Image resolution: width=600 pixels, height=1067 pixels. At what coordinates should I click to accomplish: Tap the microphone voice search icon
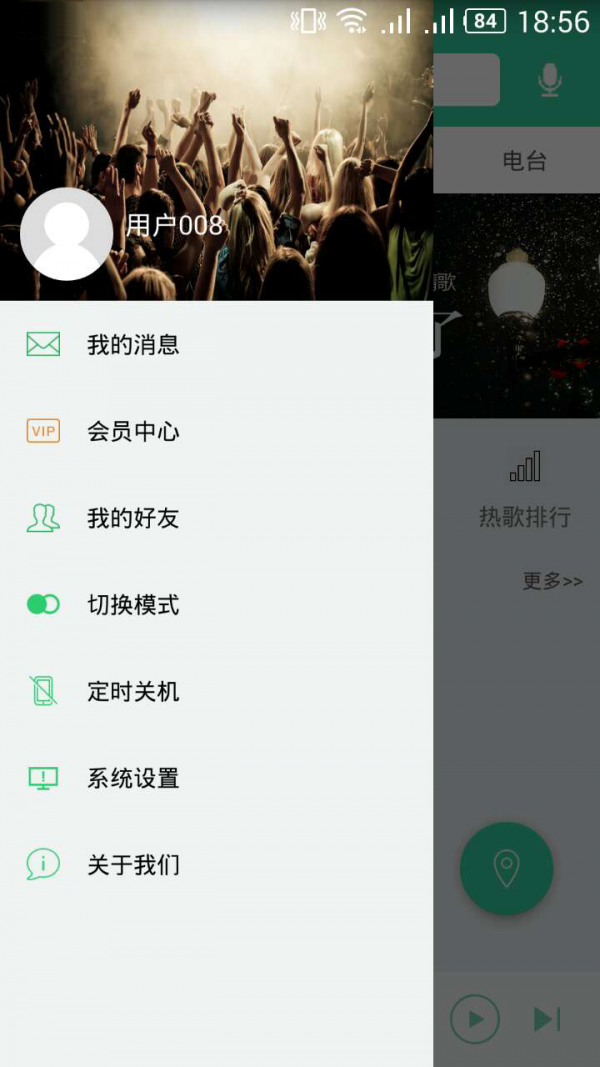click(x=550, y=80)
